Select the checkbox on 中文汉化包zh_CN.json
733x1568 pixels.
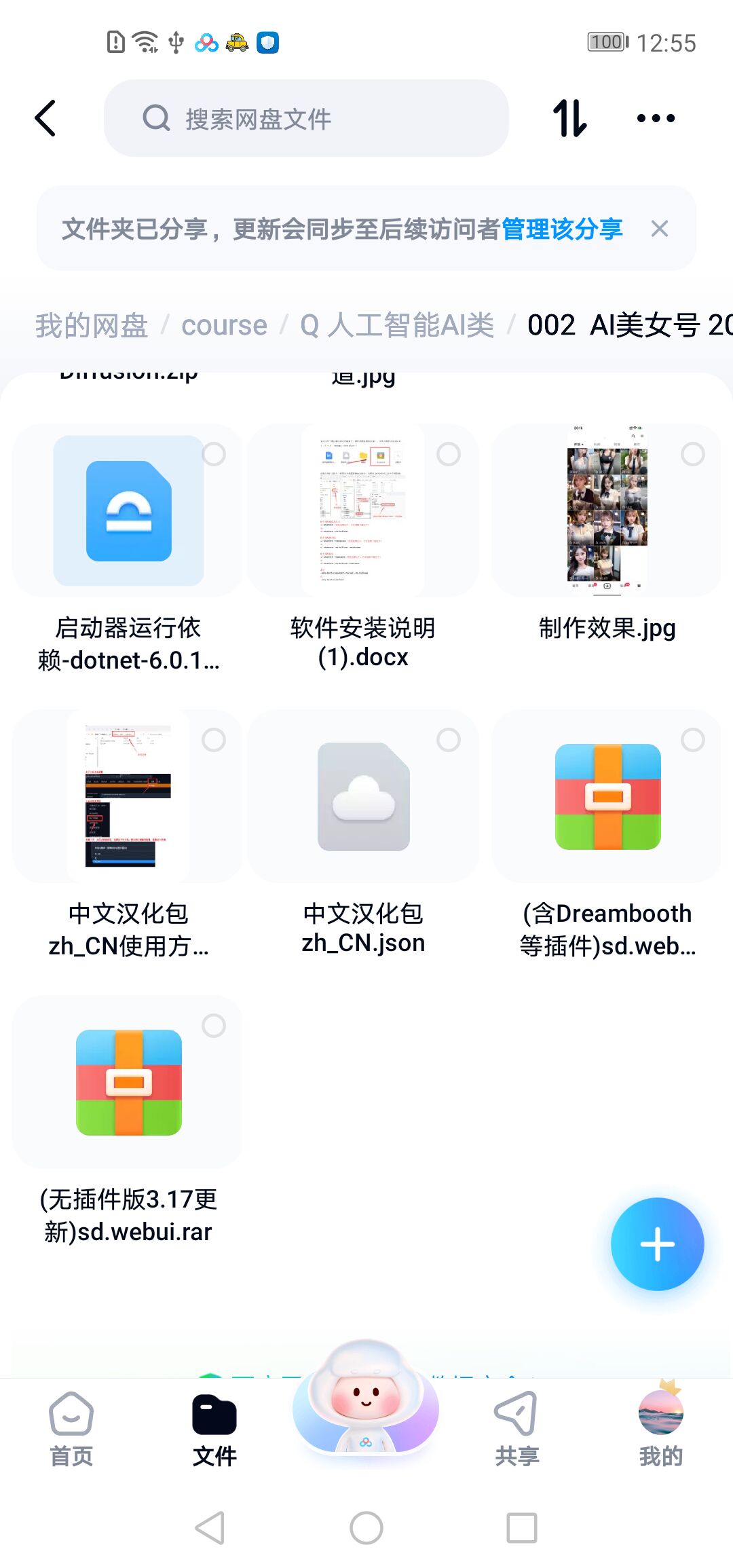point(448,740)
